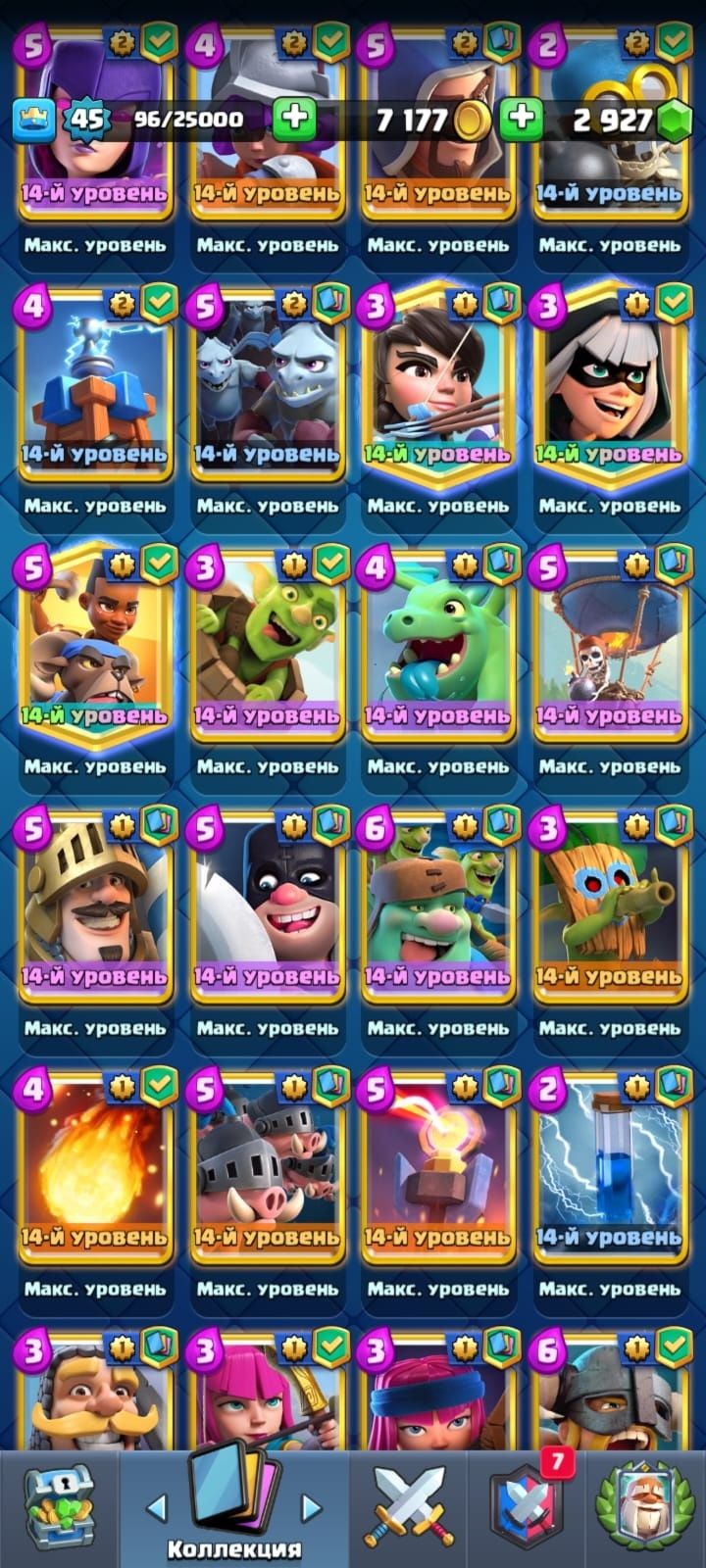The image size is (706, 1568).
Task: Select the Tesla tower card
Action: pyautogui.click(x=95, y=392)
